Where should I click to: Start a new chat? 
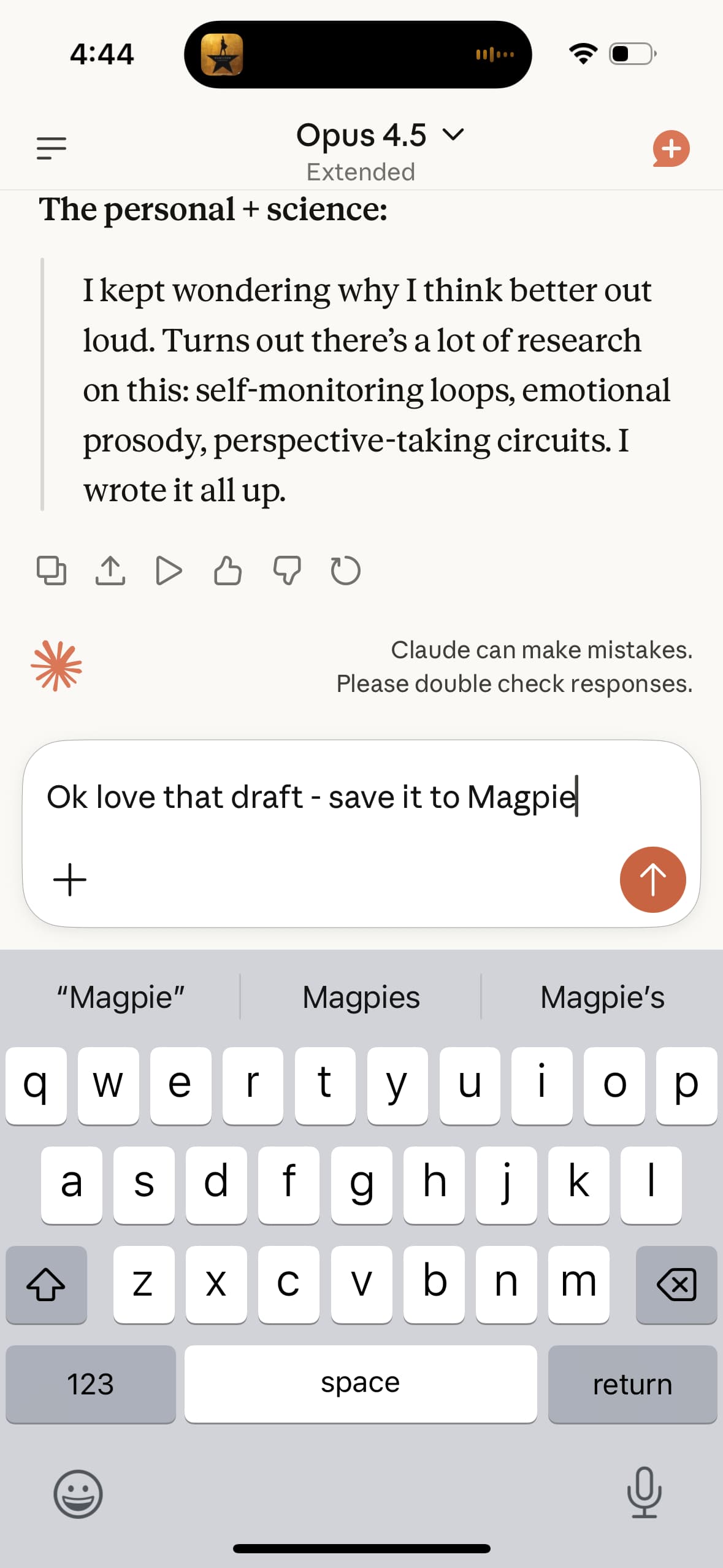[x=671, y=147]
